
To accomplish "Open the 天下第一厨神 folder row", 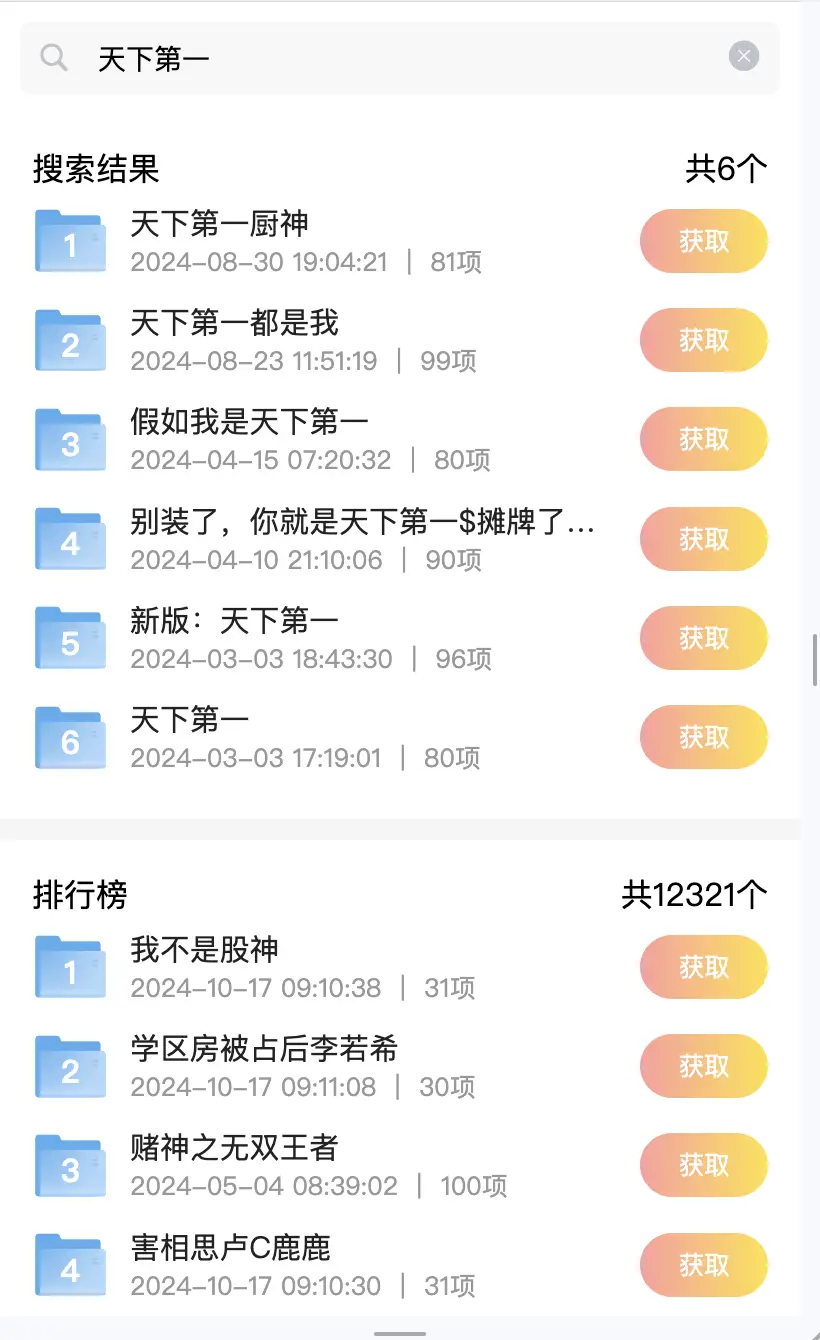I will click(x=330, y=241).
